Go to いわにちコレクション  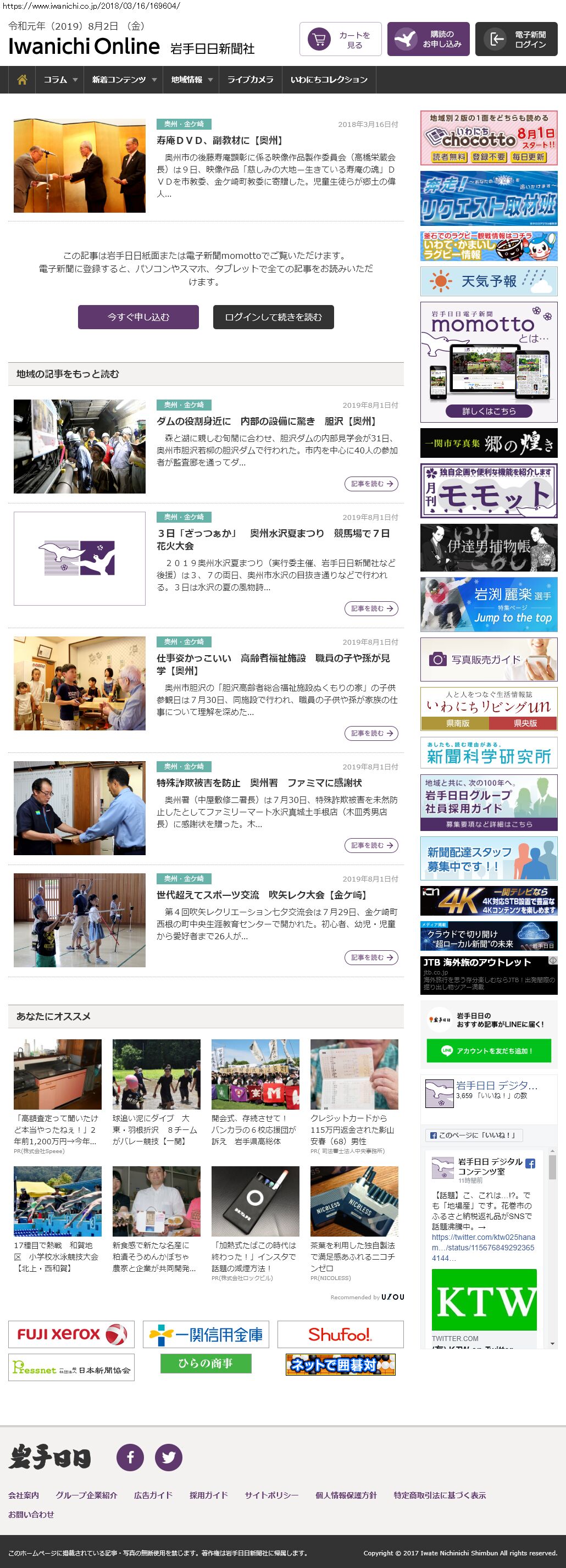[x=329, y=80]
